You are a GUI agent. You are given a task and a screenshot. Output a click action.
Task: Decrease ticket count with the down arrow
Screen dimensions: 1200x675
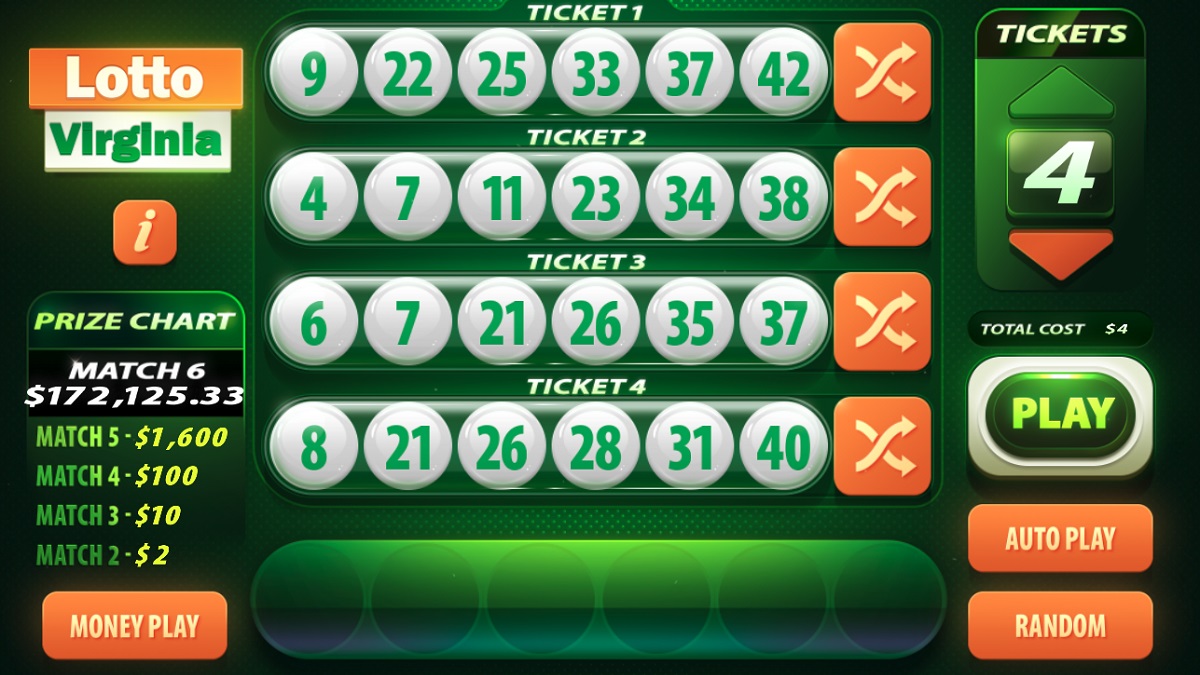click(1060, 252)
